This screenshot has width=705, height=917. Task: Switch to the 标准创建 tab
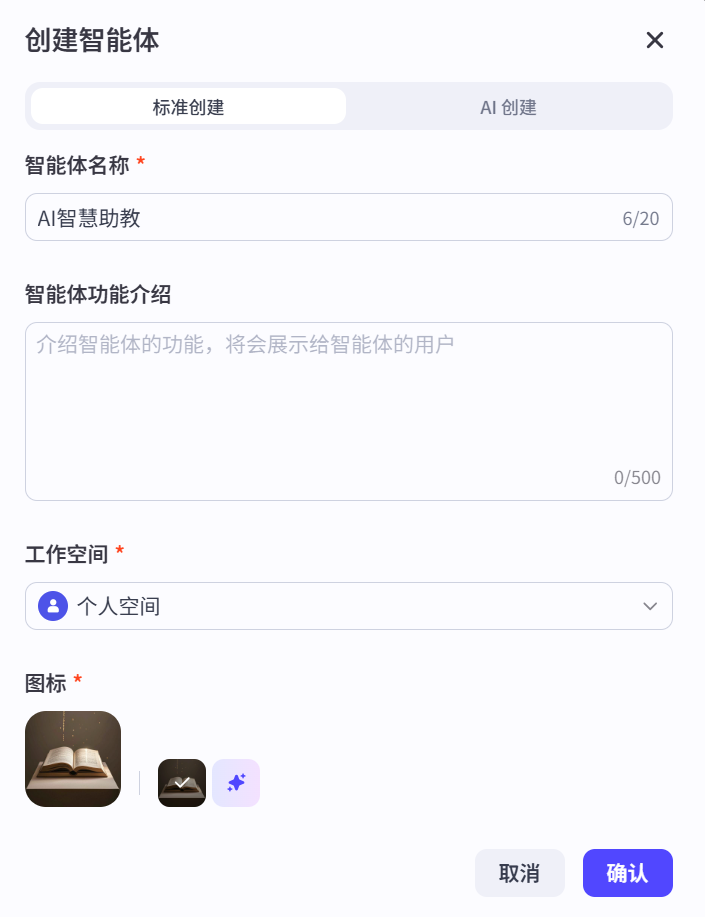(188, 107)
